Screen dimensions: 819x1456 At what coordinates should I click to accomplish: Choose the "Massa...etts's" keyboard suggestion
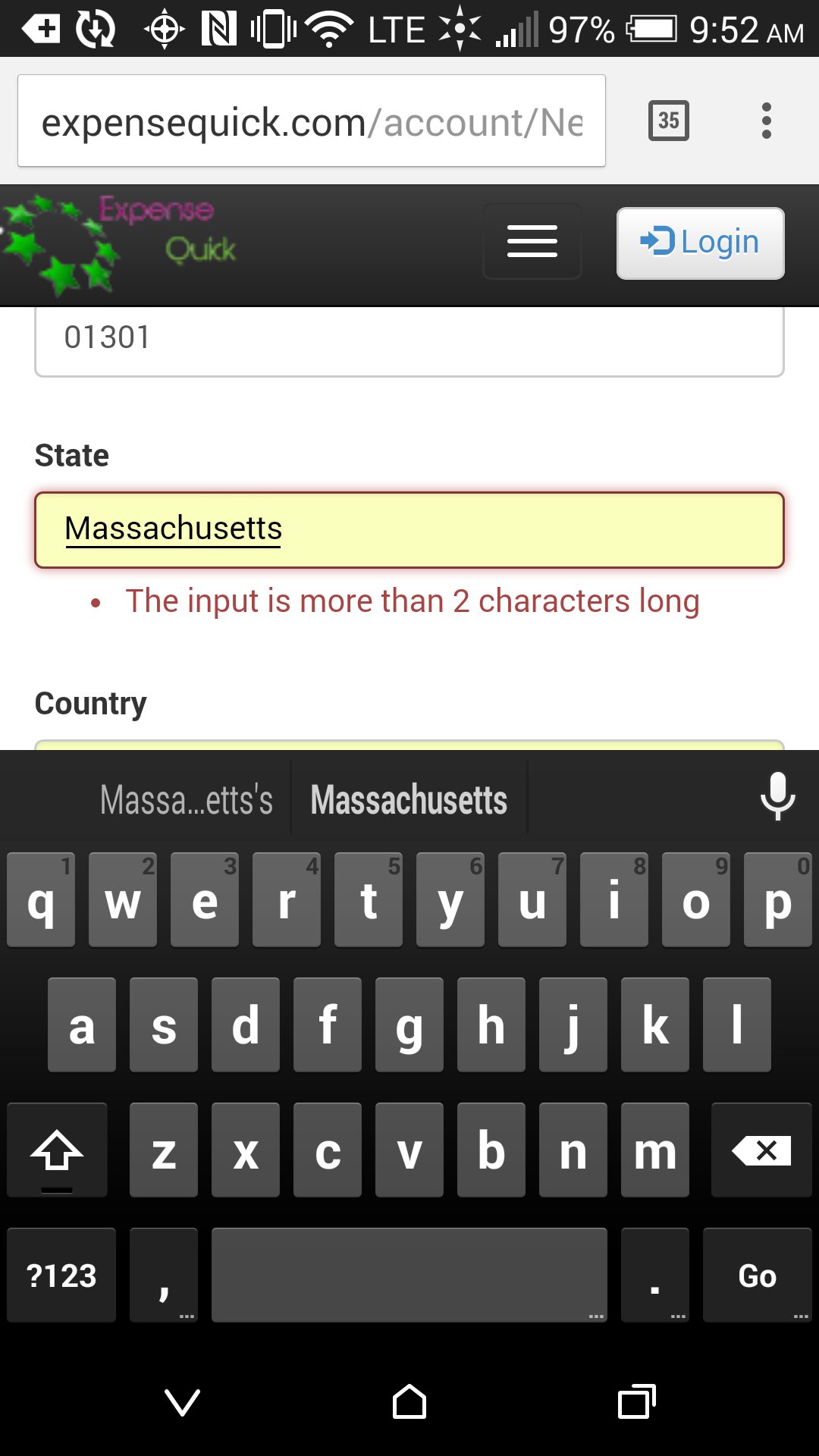187,800
